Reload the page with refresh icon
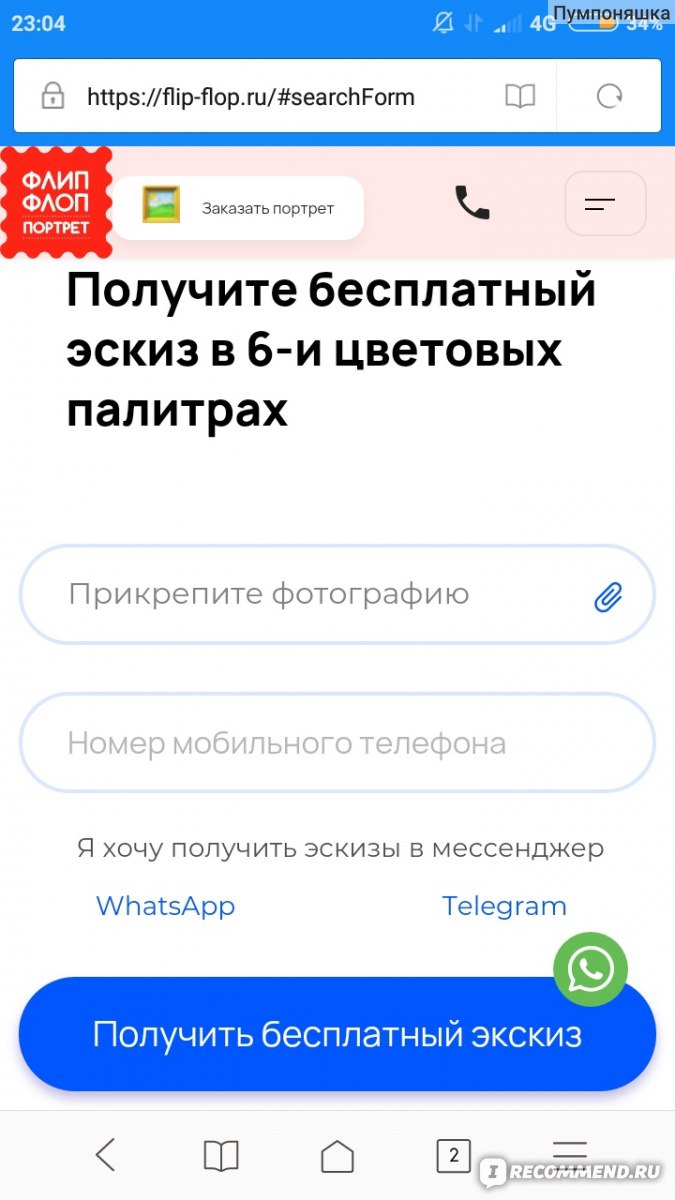675x1200 pixels. pos(609,97)
